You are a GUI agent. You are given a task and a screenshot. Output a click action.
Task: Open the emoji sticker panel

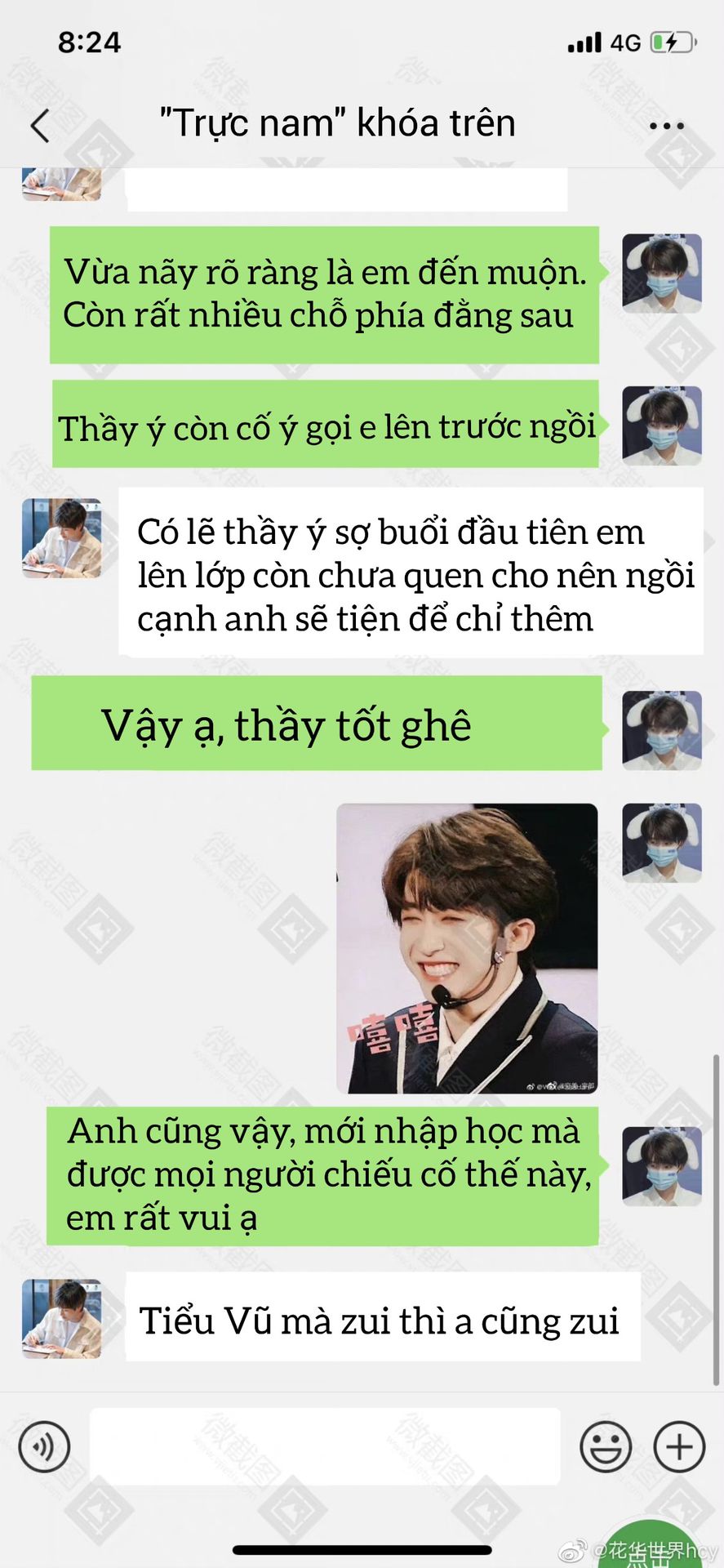coord(606,1446)
